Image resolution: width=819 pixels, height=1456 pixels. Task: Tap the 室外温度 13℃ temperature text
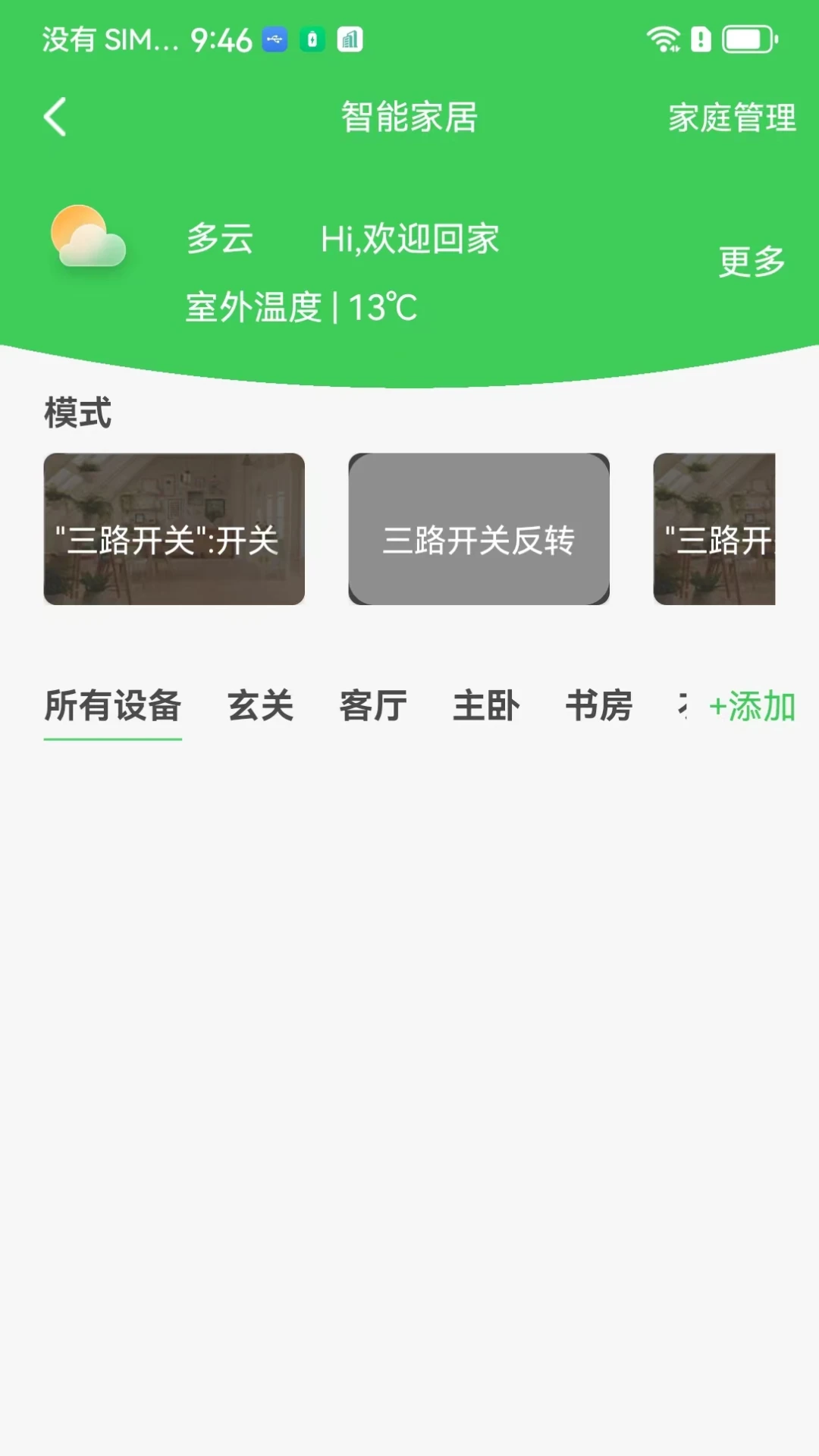pos(302,307)
